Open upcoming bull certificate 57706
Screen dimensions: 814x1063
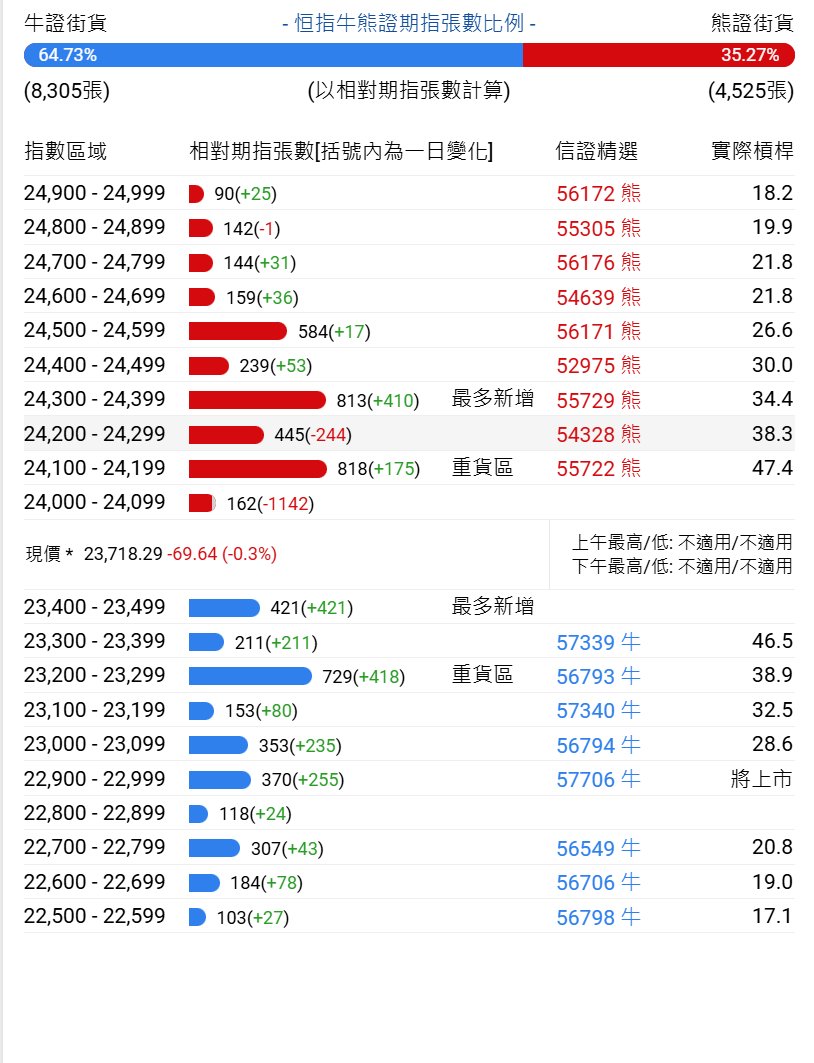(x=598, y=779)
